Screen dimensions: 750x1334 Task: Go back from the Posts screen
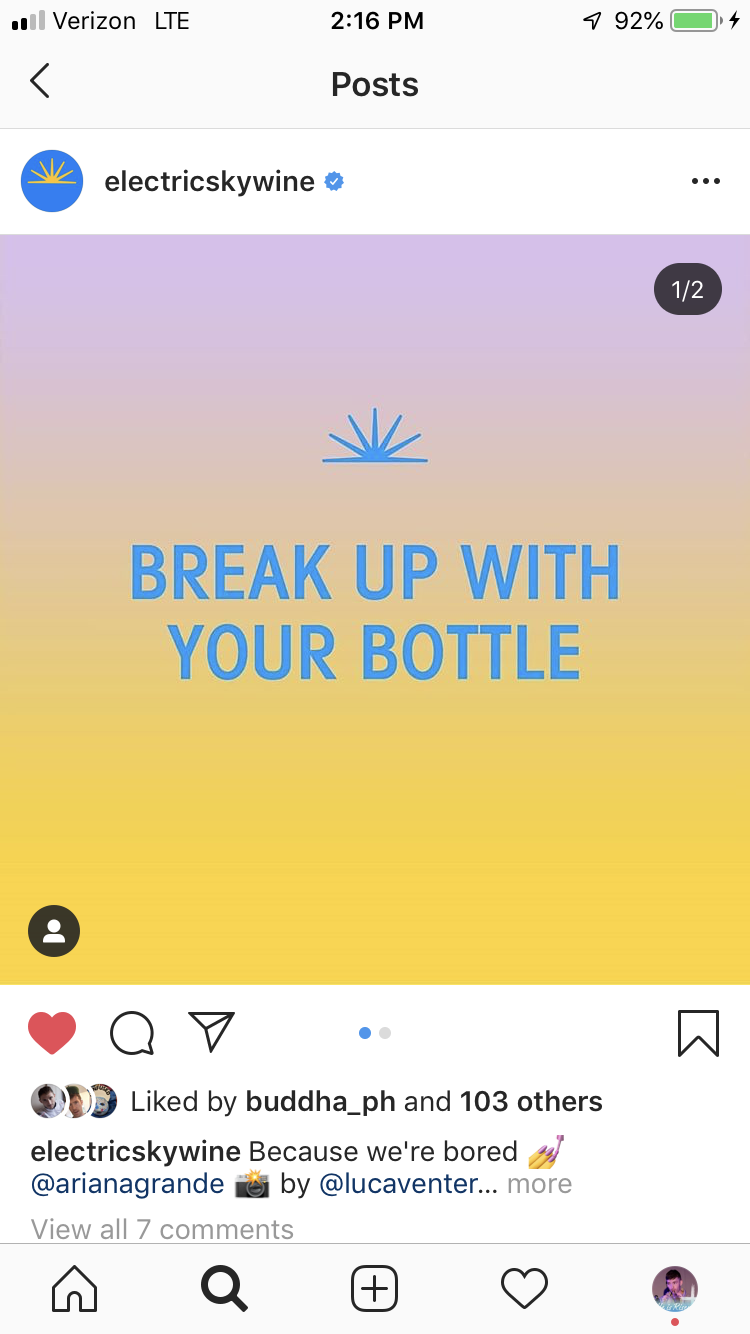39,81
